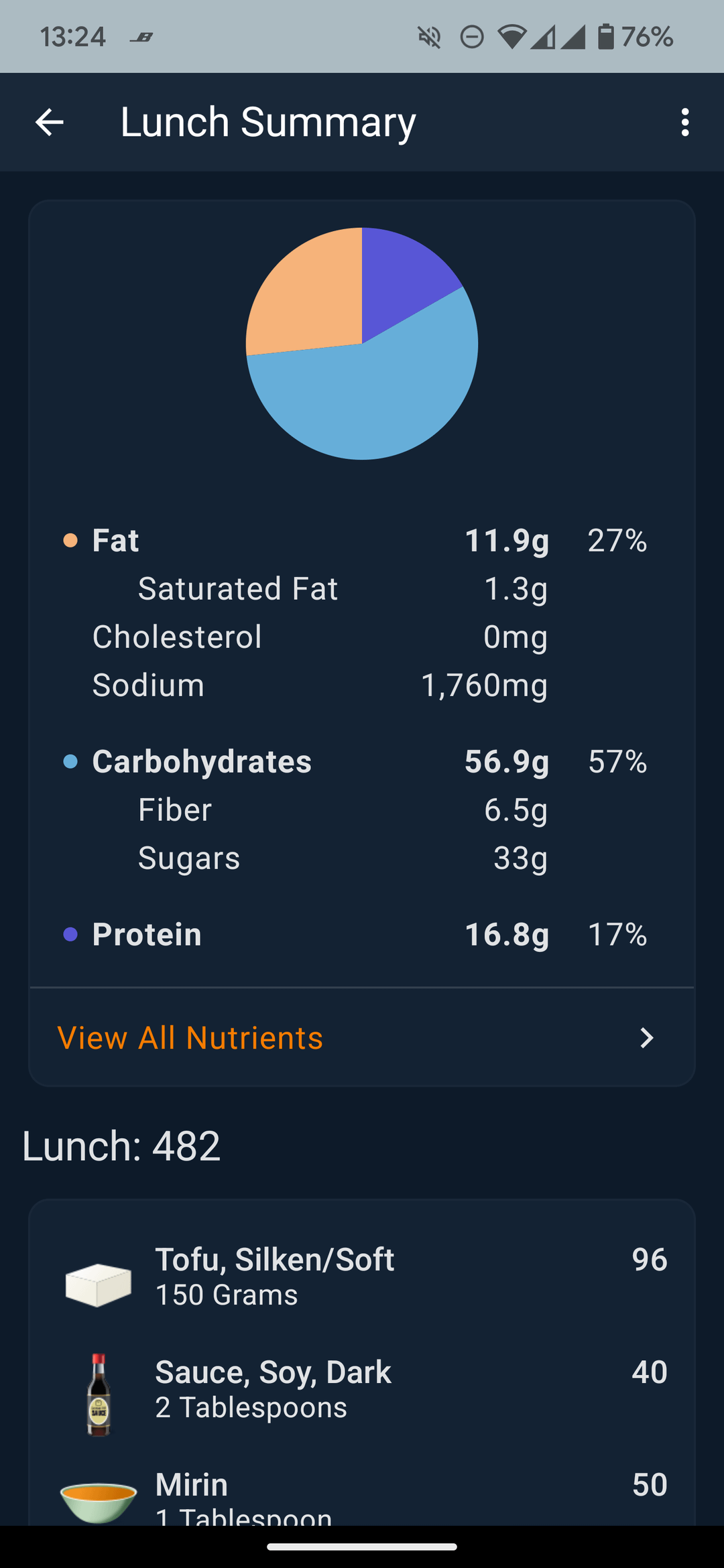Viewport: 724px width, 1568px height.
Task: Open the Mirin food entry
Action: [362, 1493]
